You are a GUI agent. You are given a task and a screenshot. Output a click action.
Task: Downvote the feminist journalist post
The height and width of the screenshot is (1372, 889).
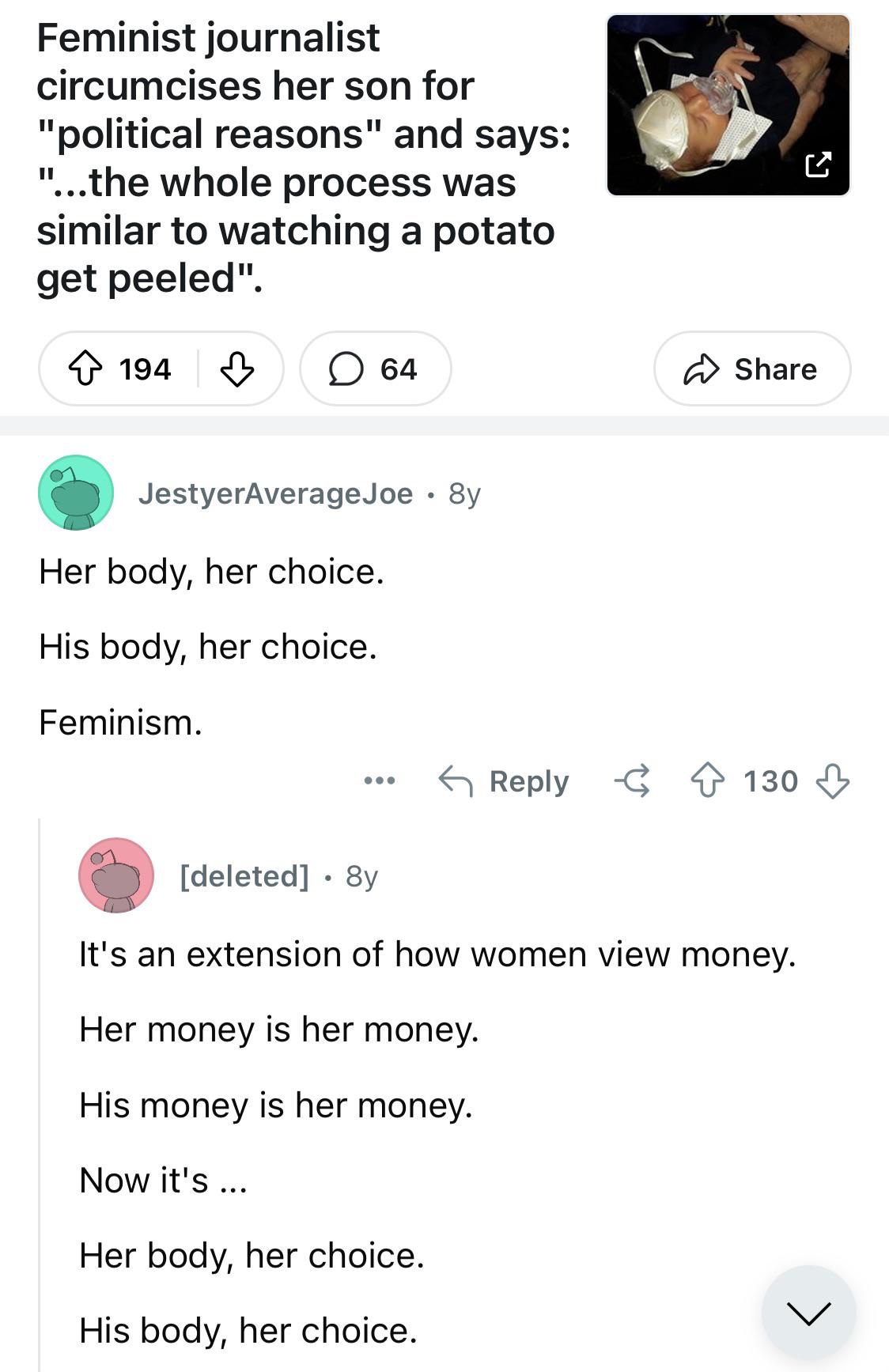pos(236,369)
